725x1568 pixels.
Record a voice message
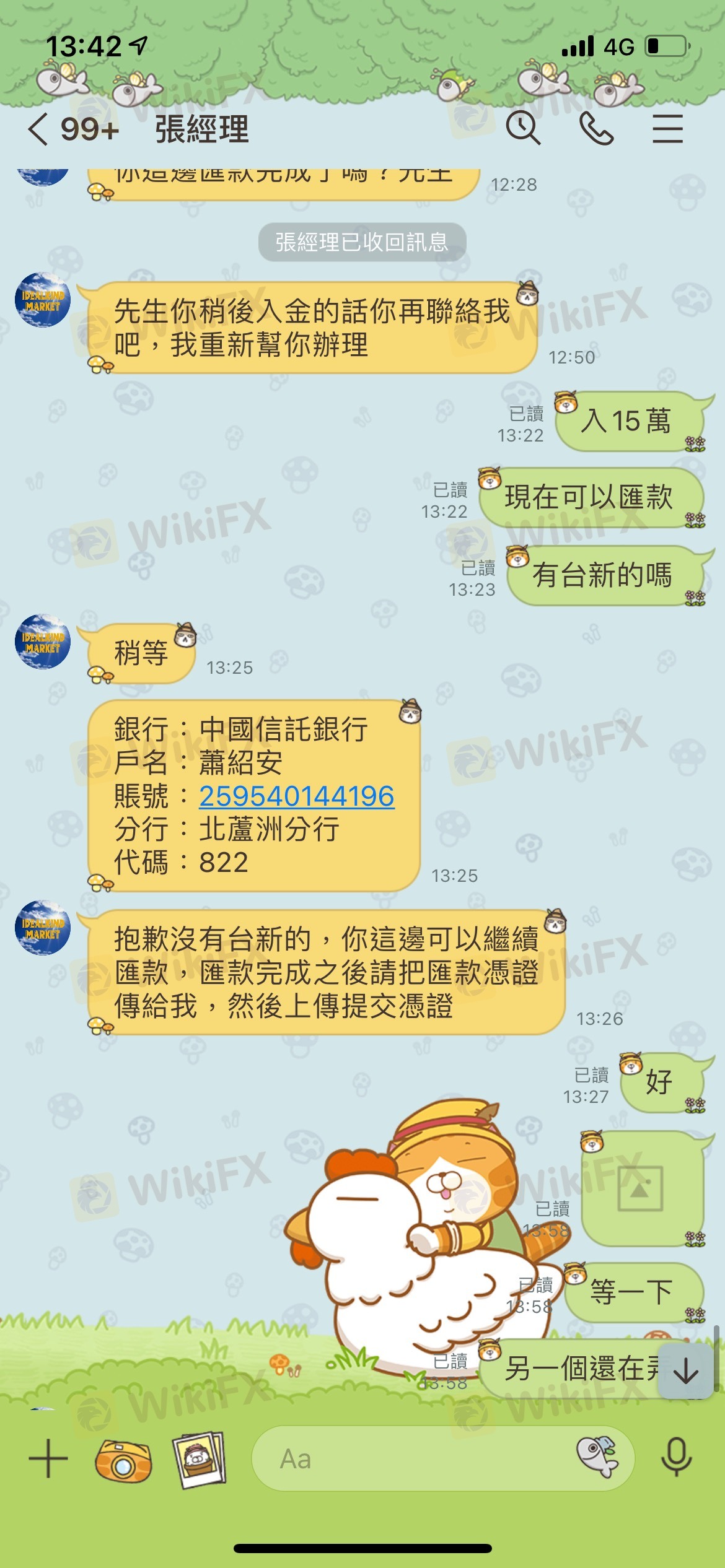click(676, 1458)
